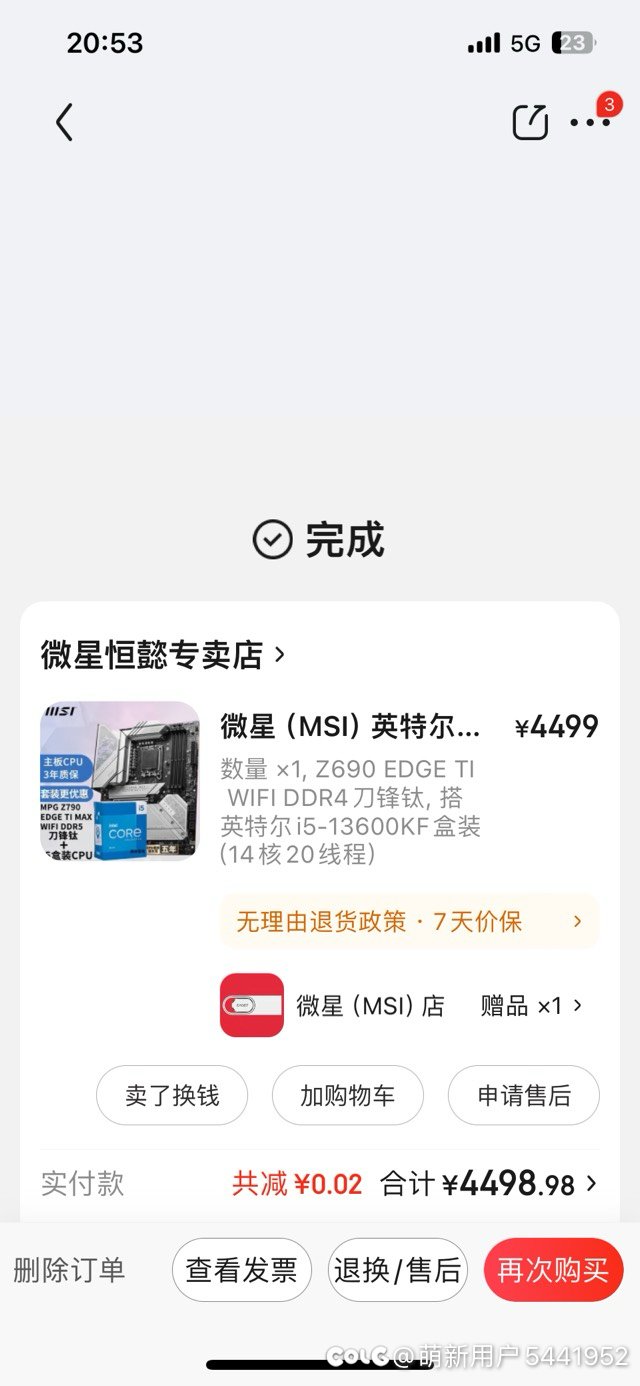The width and height of the screenshot is (640, 1386).
Task: Buy again with 再次购买
Action: click(x=554, y=1270)
